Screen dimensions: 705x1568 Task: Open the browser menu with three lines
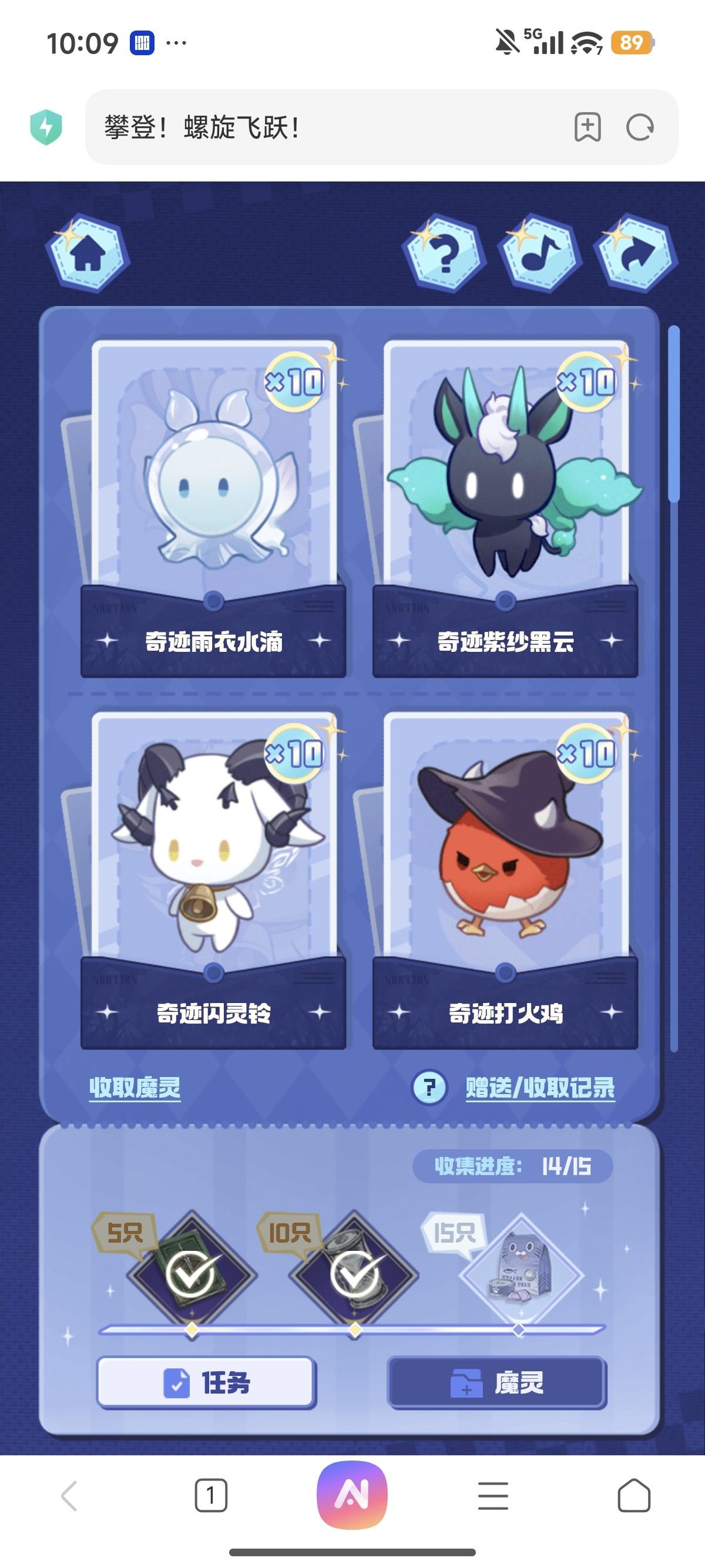click(492, 1496)
